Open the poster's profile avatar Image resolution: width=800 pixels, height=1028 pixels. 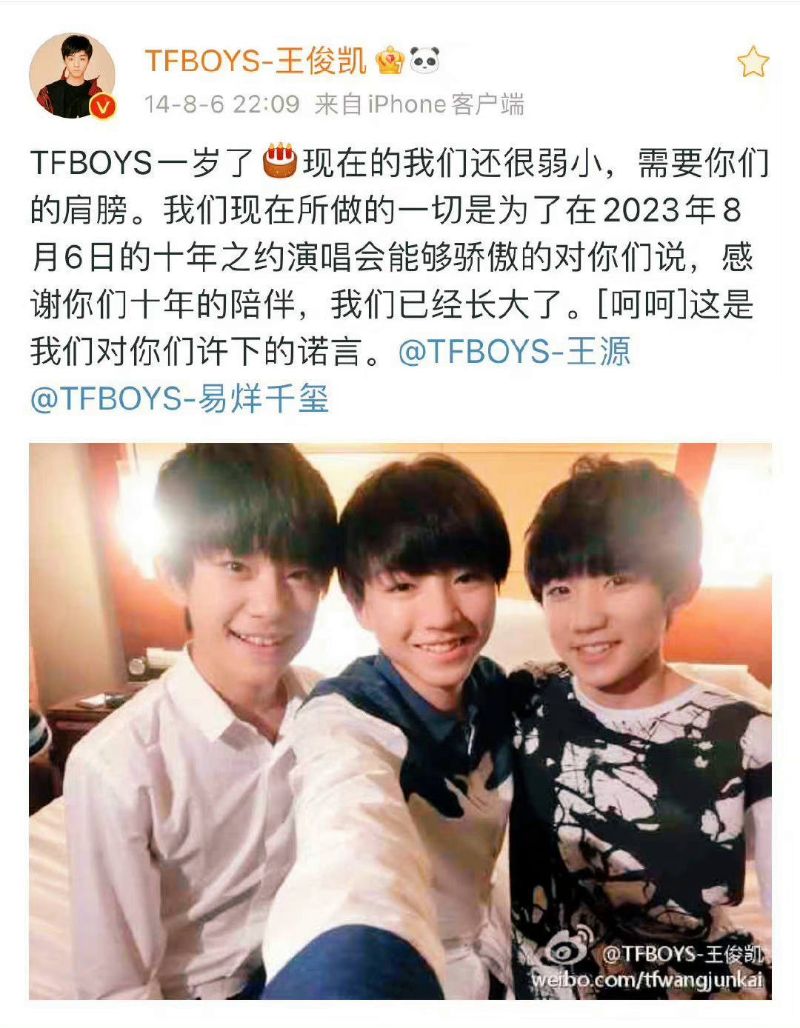pyautogui.click(x=72, y=76)
